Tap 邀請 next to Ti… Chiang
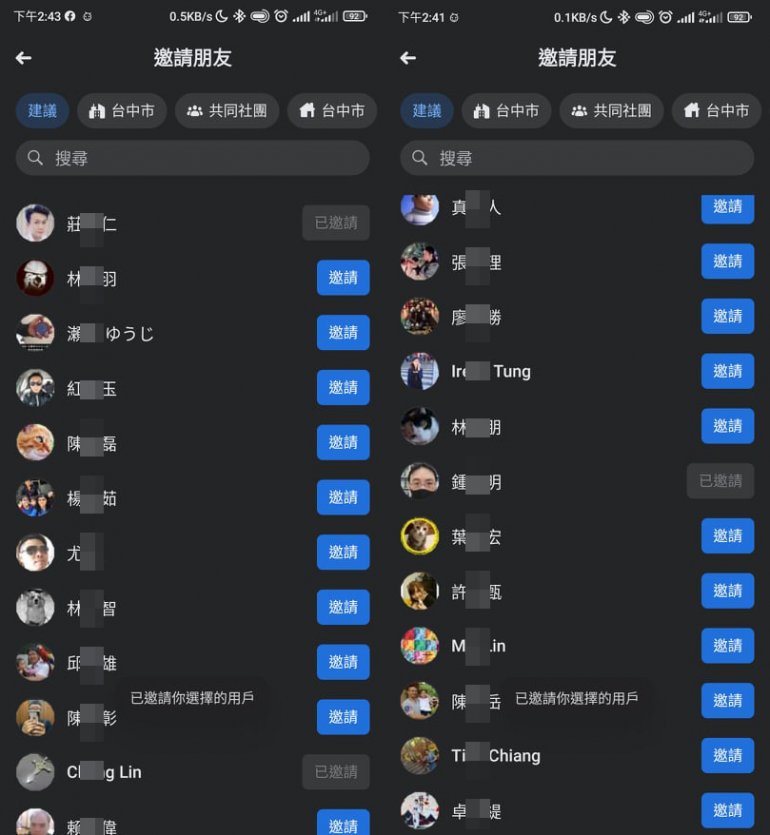 (727, 755)
